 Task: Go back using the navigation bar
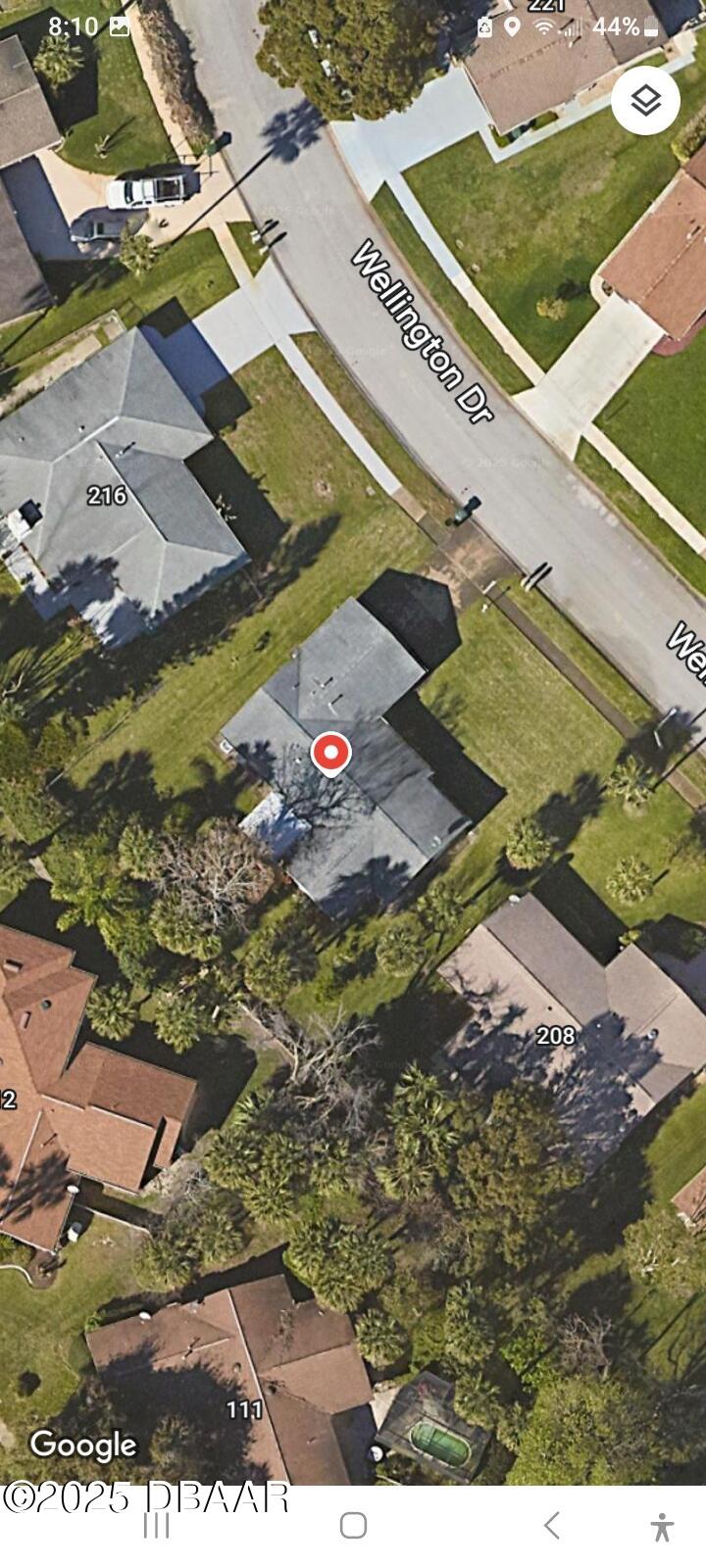(551, 1525)
